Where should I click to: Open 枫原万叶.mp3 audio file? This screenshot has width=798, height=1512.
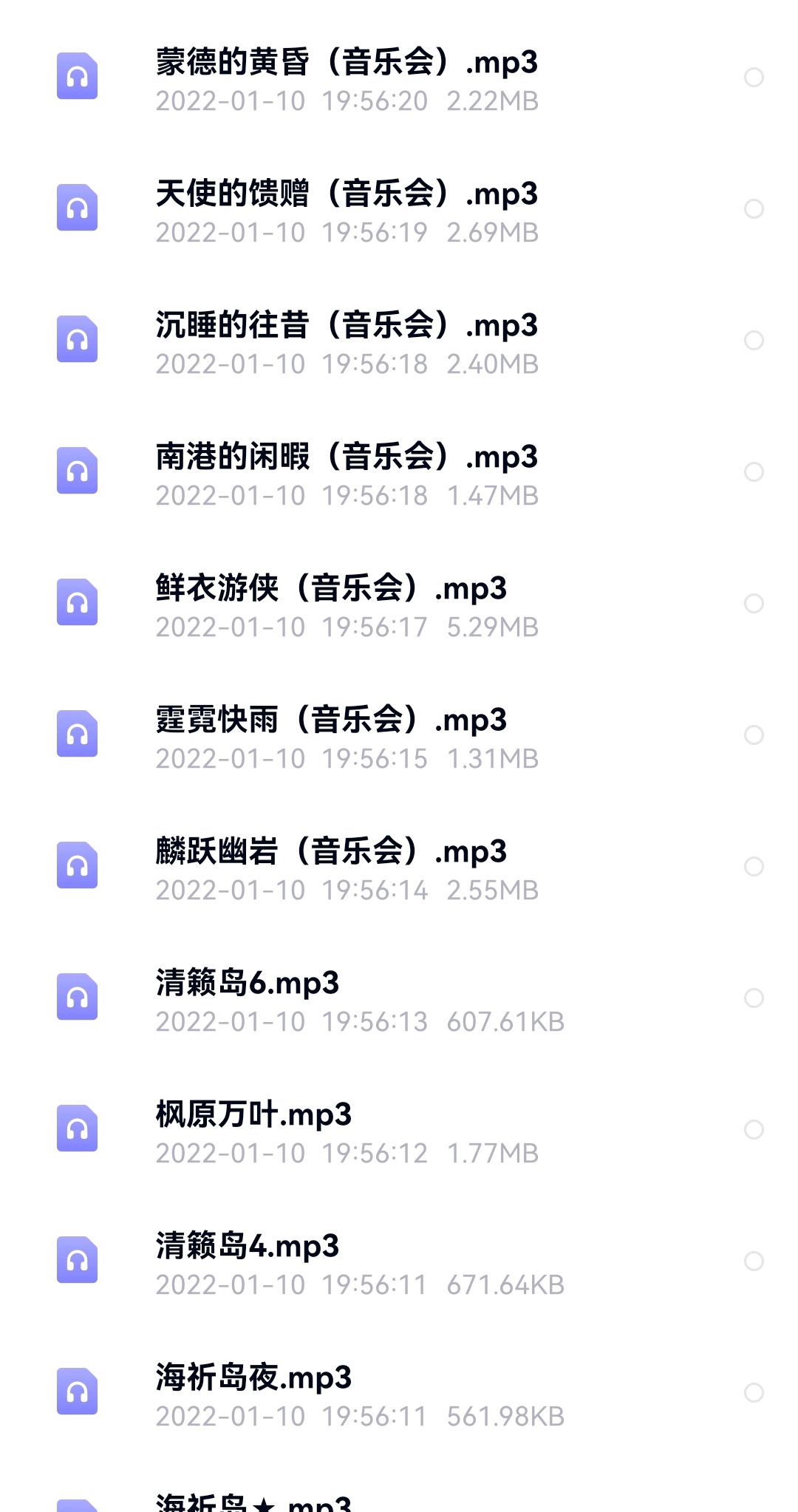(x=399, y=1130)
